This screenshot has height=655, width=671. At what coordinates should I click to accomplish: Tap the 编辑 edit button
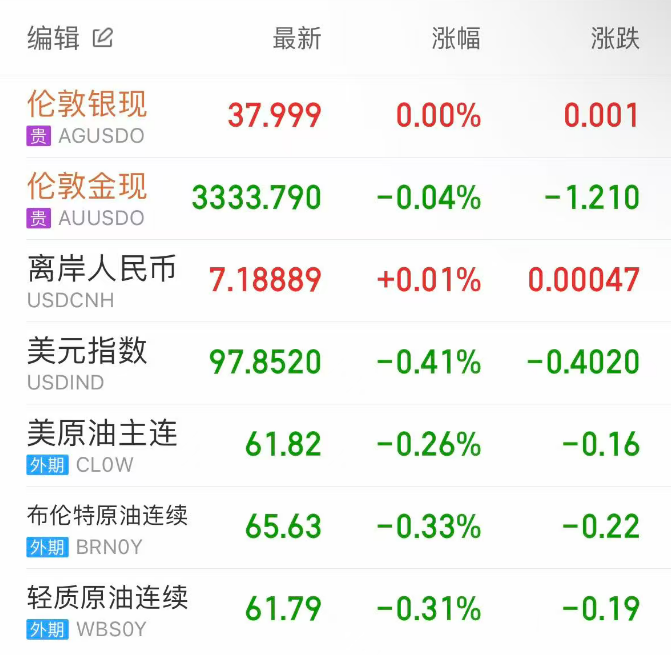click(70, 39)
